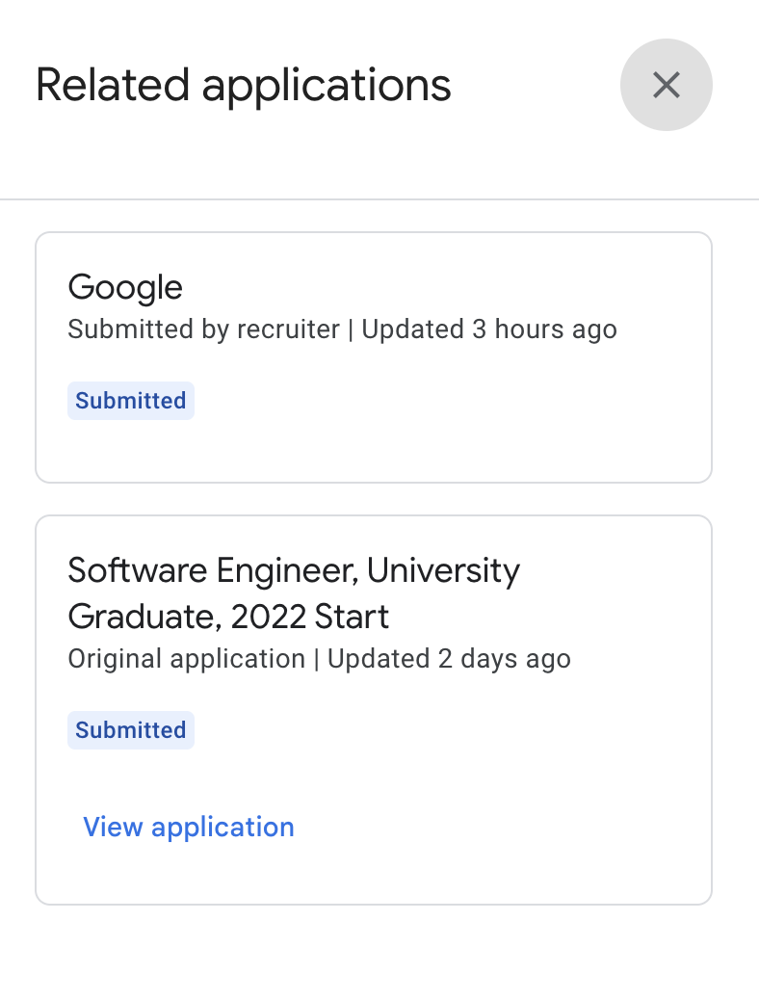Open the Google application card
The width and height of the screenshot is (759, 1000).
pos(373,357)
